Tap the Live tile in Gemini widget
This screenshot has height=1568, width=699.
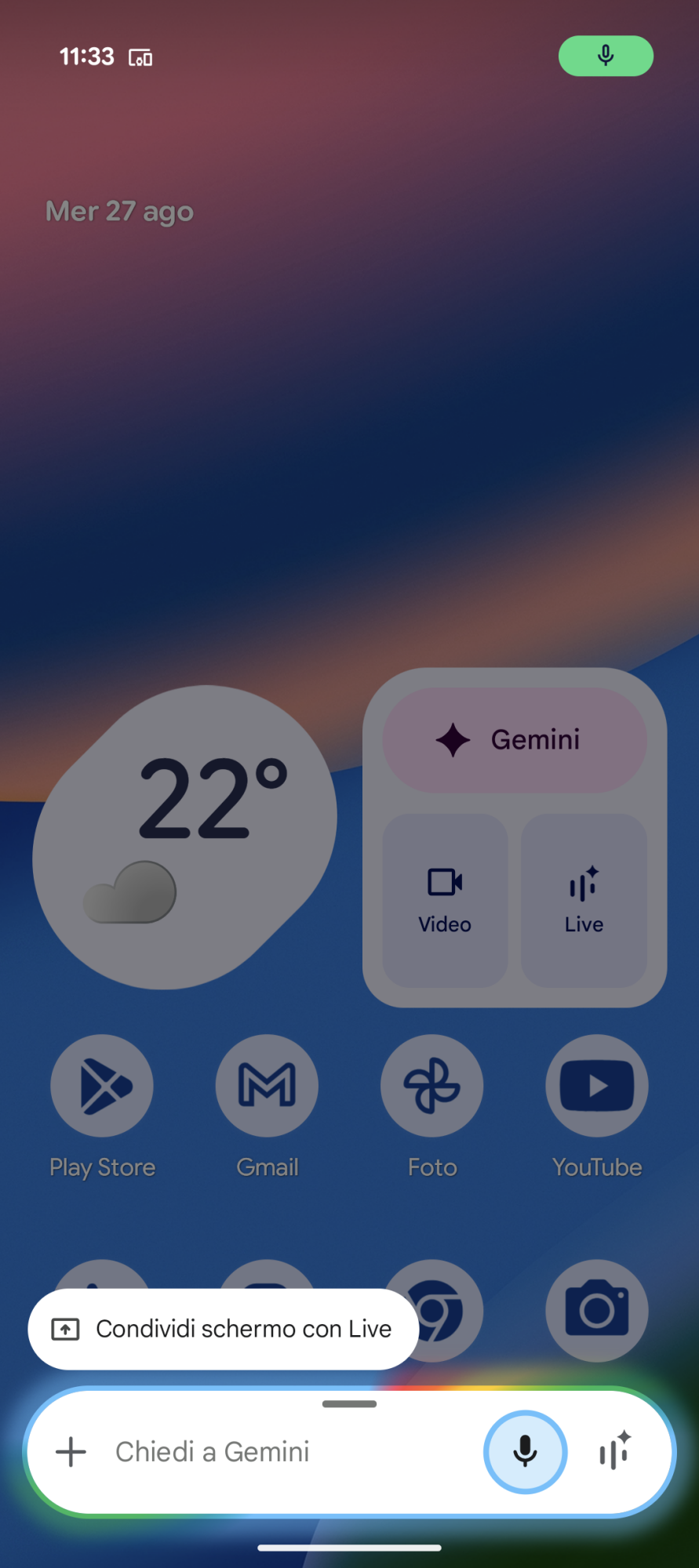[x=584, y=900]
